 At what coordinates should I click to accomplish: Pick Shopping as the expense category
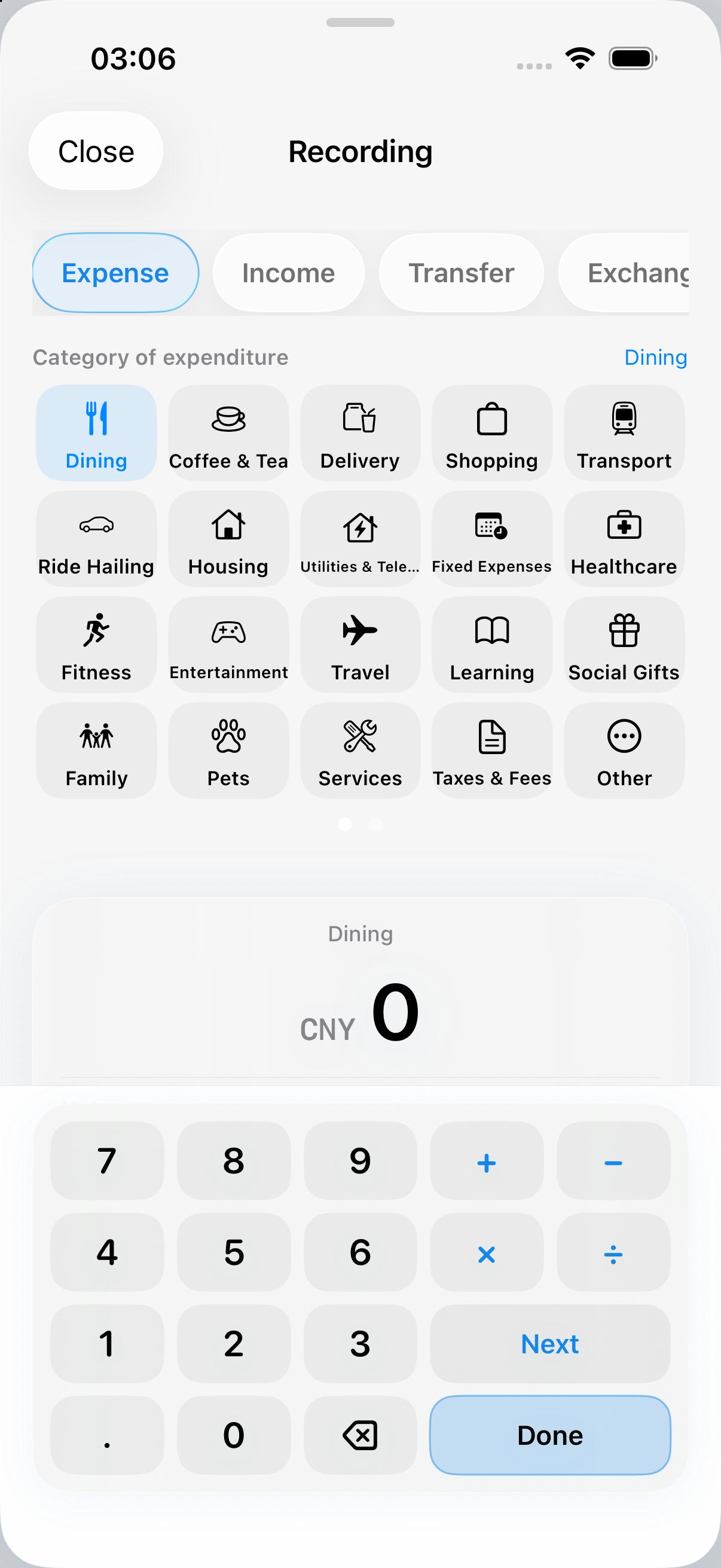pyautogui.click(x=491, y=433)
